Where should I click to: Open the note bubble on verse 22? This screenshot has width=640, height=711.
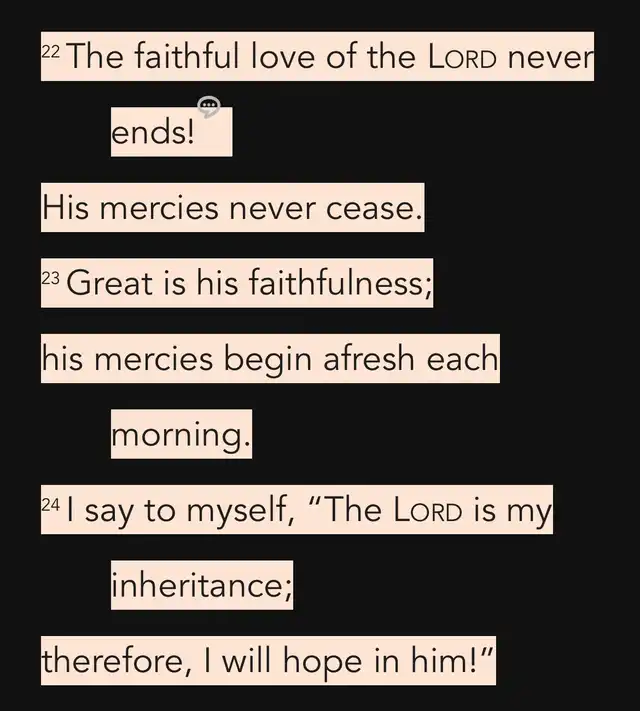208,106
